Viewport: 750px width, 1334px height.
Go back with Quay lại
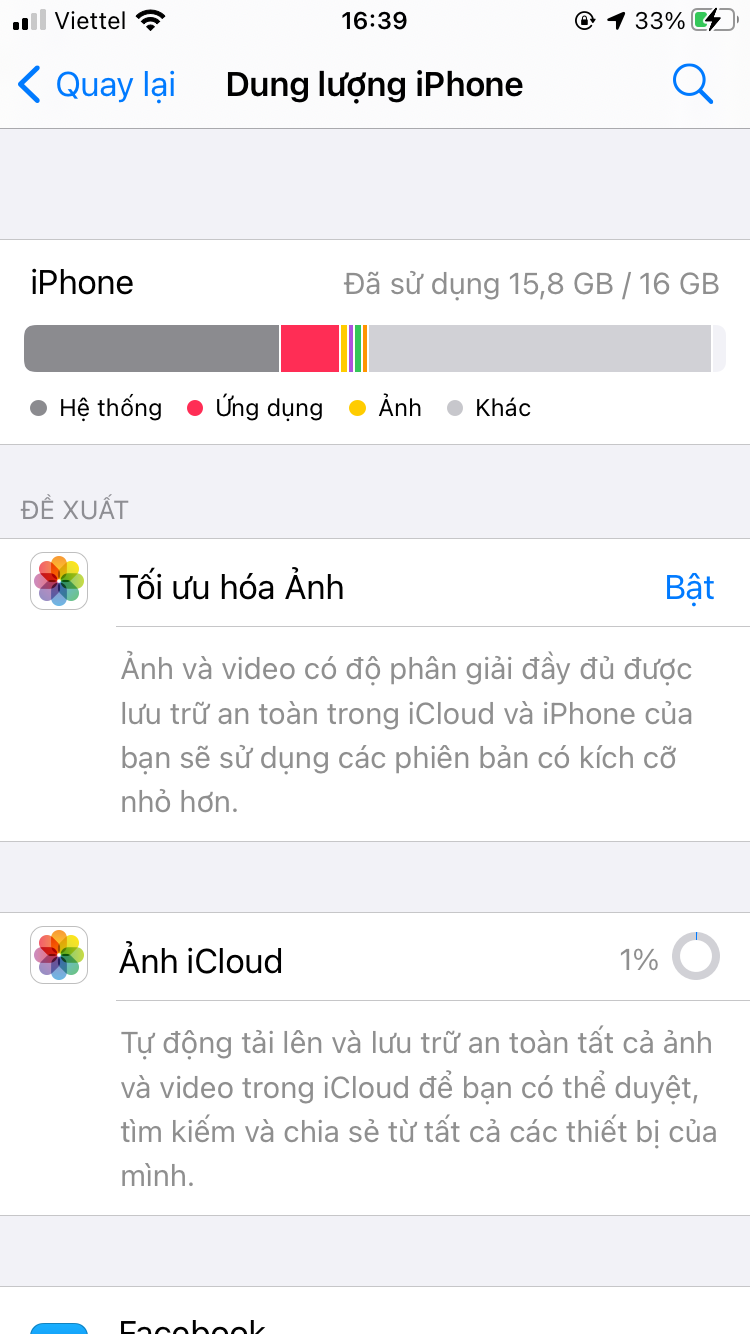[x=97, y=85]
